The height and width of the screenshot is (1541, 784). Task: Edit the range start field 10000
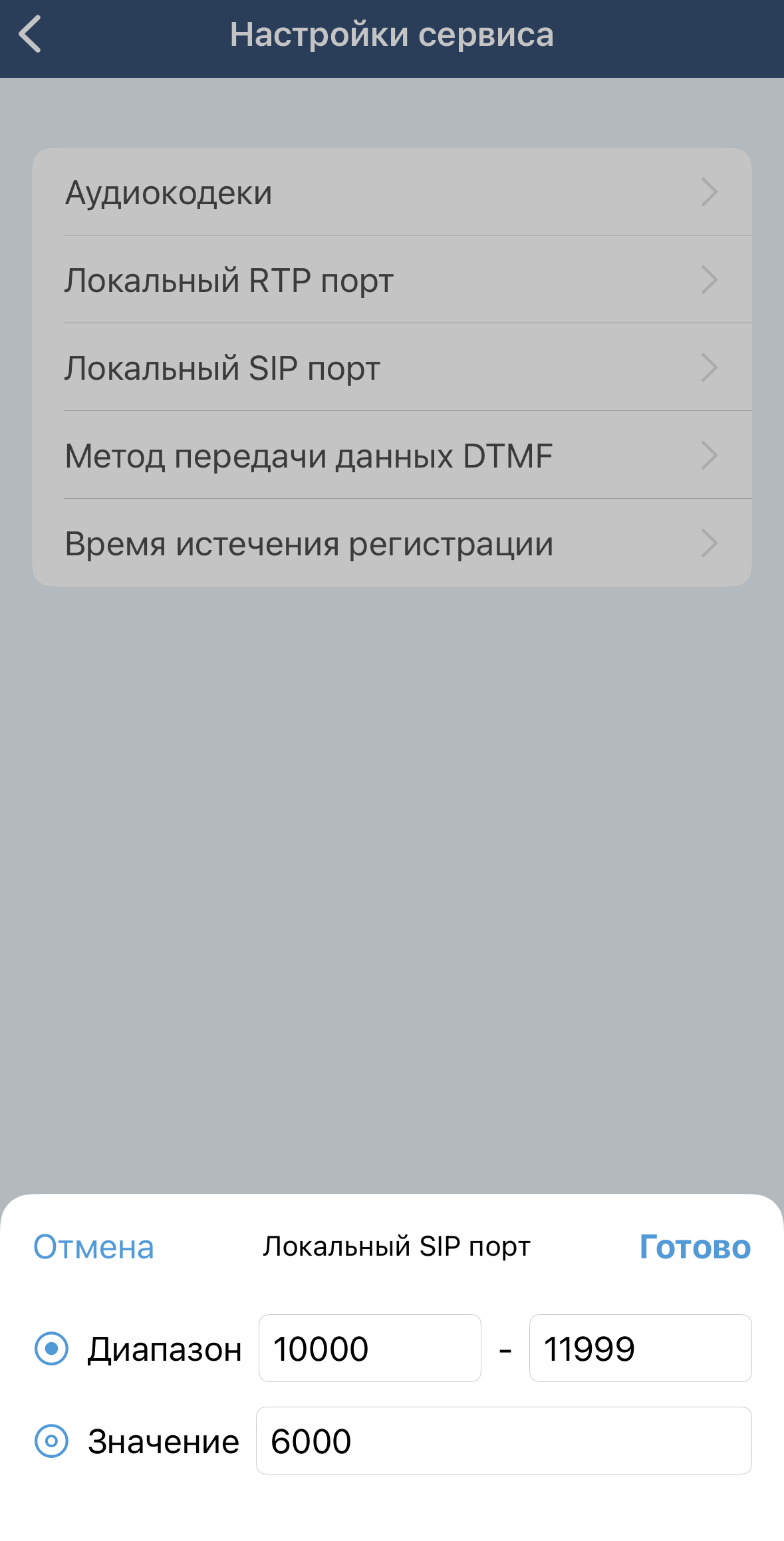[370, 1348]
